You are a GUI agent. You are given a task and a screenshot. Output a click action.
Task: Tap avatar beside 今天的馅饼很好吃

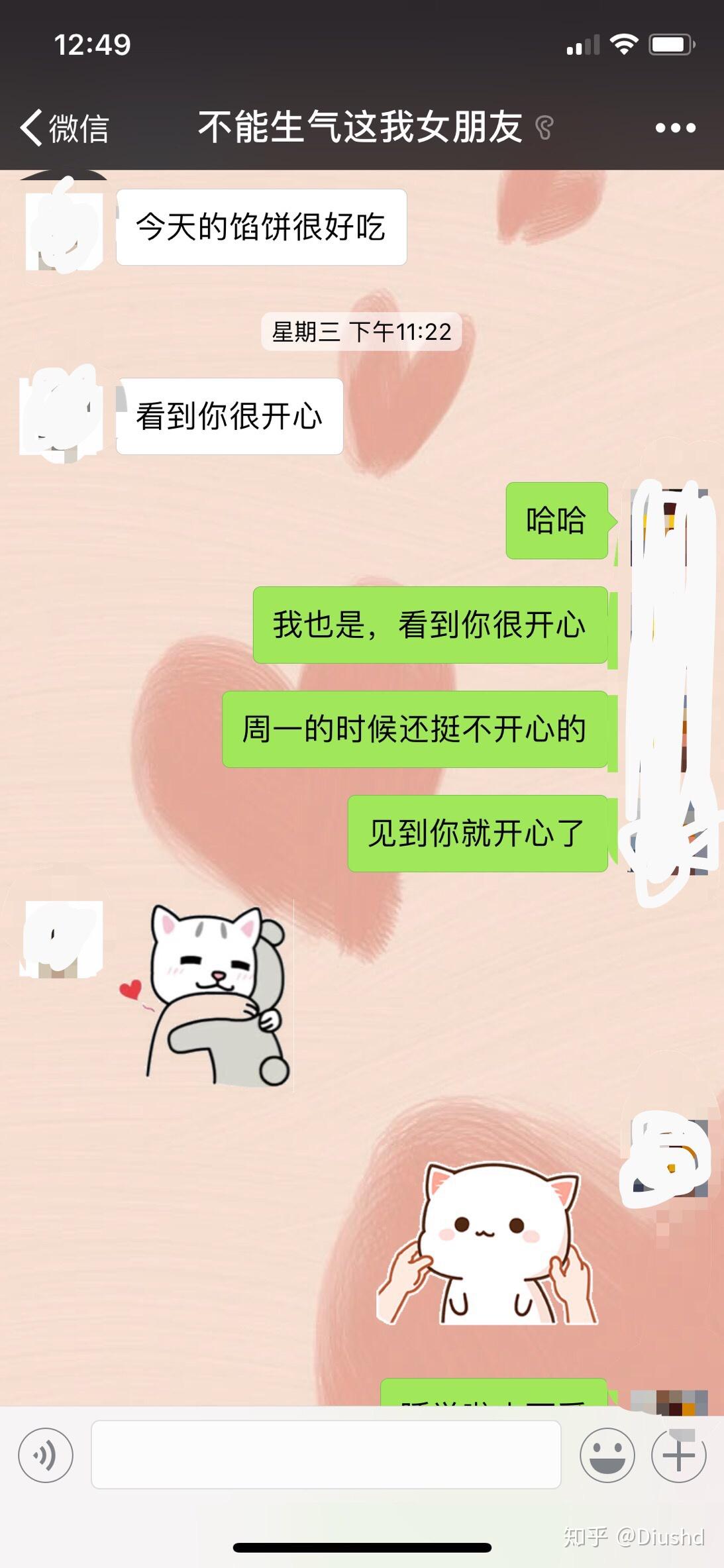[x=63, y=229]
